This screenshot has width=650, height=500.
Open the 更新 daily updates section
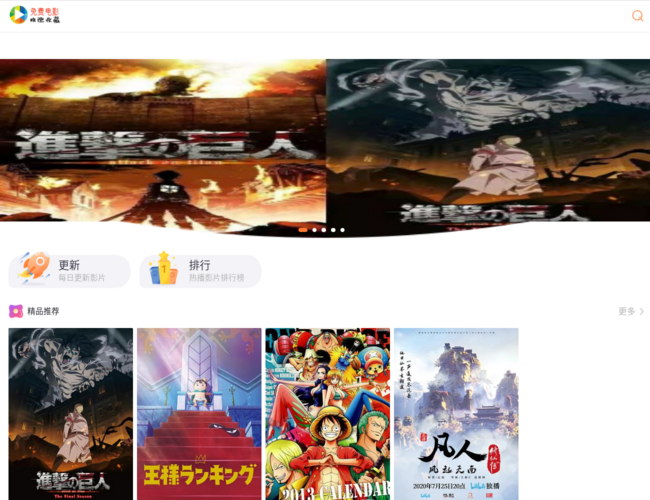click(70, 271)
